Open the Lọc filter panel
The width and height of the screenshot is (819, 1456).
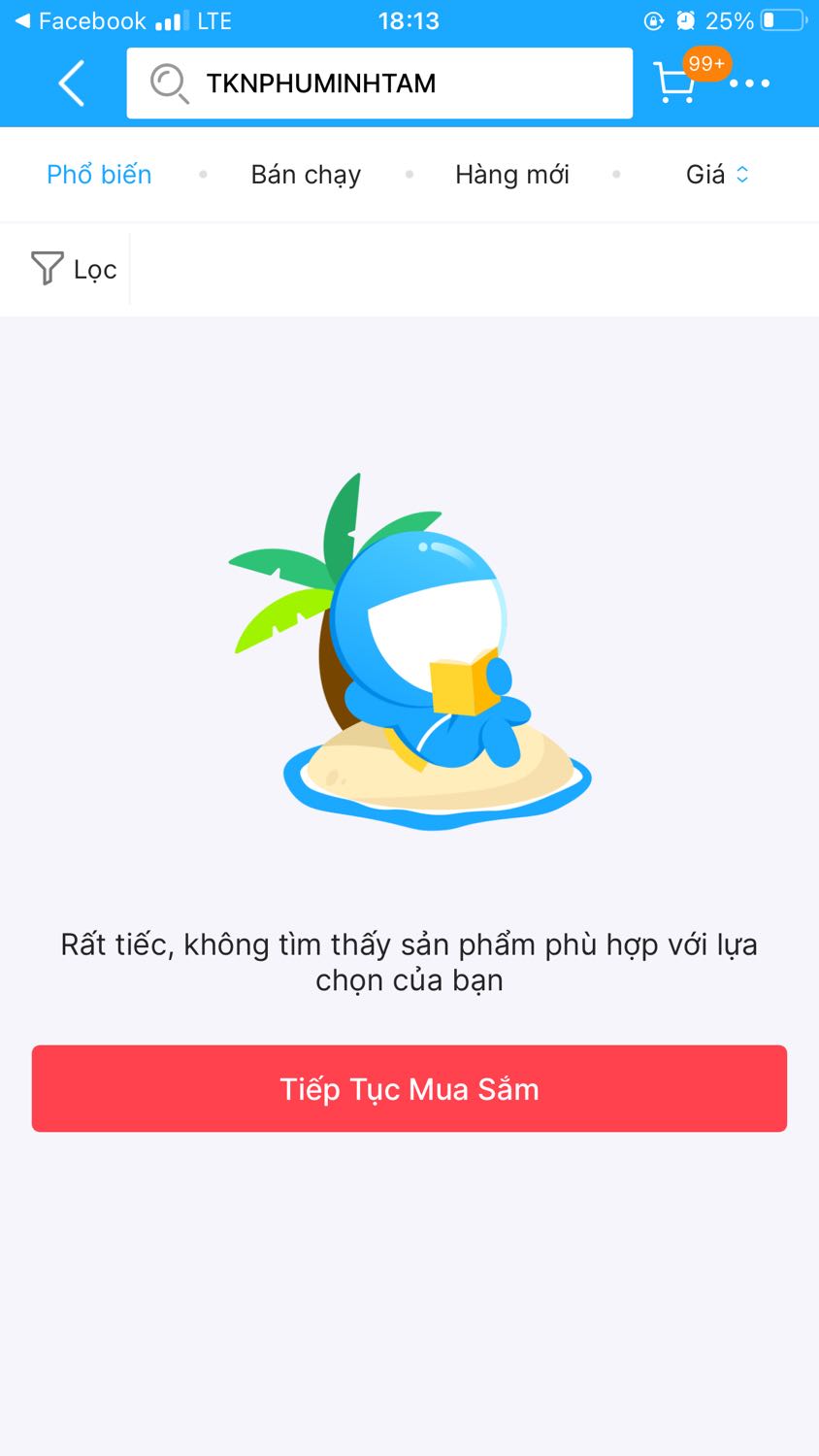[73, 268]
